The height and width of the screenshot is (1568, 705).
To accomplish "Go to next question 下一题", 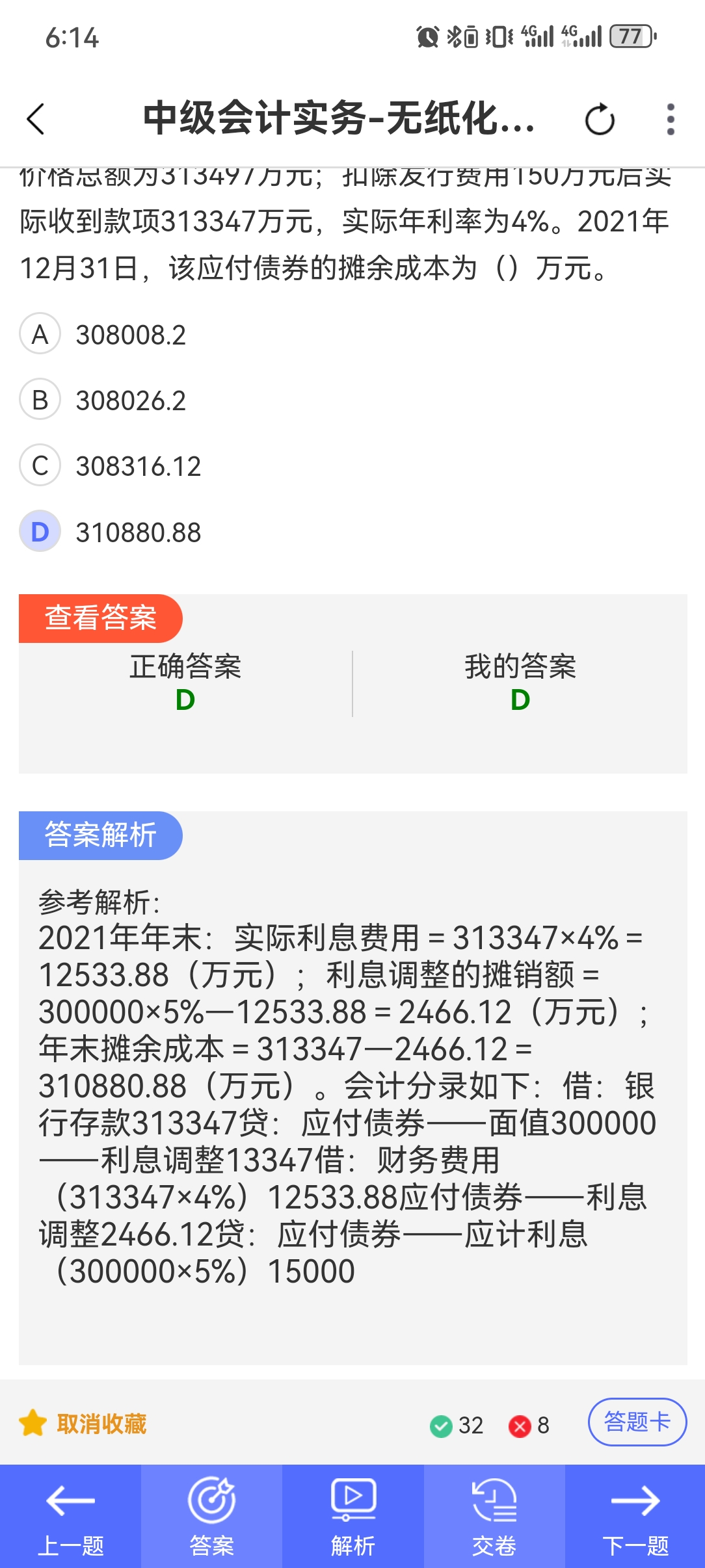I will click(635, 1516).
